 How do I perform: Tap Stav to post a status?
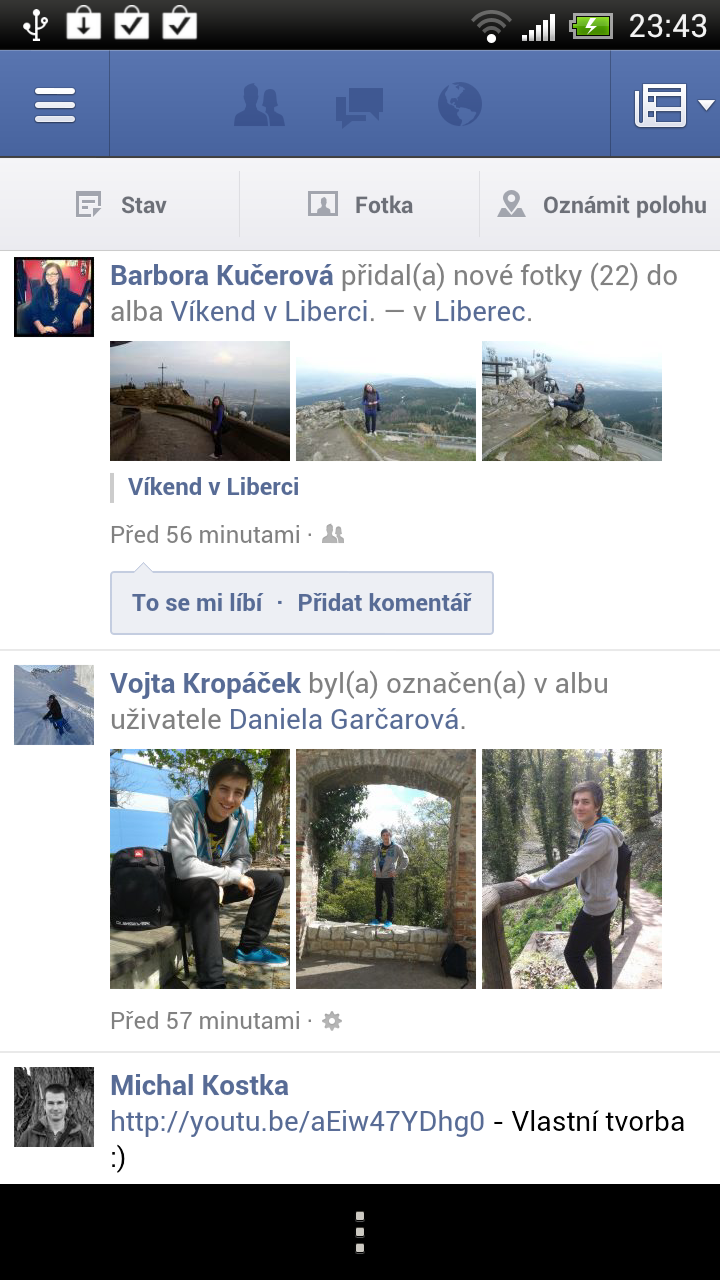coord(120,205)
